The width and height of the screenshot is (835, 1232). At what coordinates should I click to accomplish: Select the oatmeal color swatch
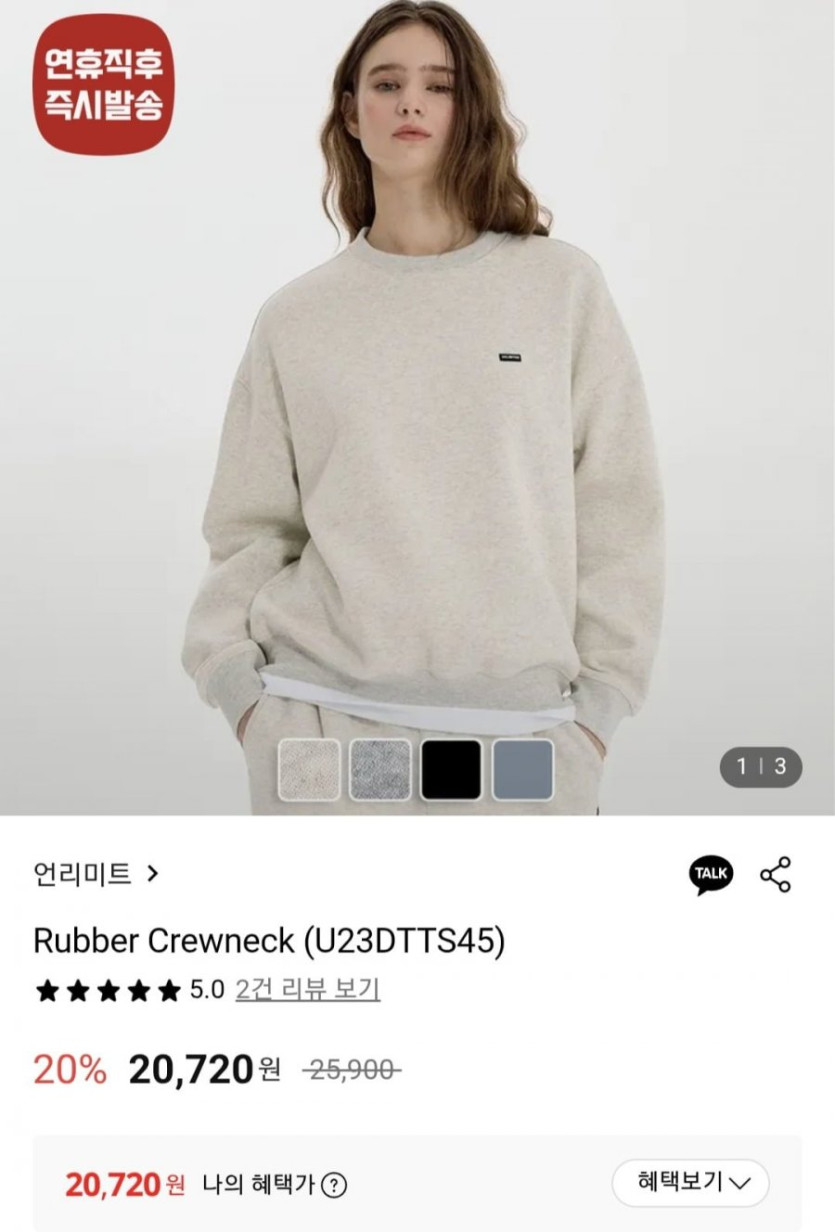pos(309,769)
